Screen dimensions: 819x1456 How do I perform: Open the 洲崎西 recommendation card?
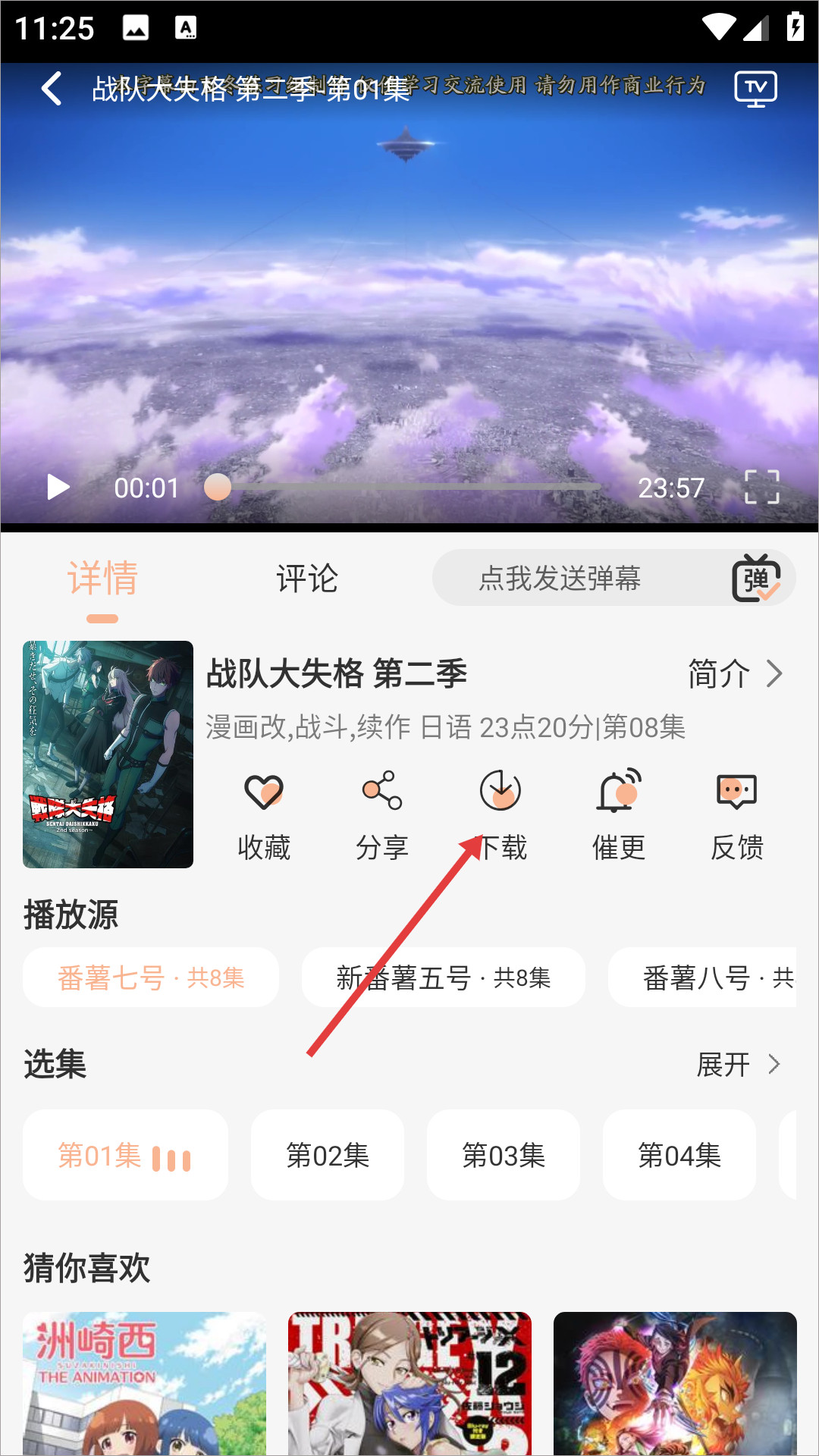[144, 1383]
